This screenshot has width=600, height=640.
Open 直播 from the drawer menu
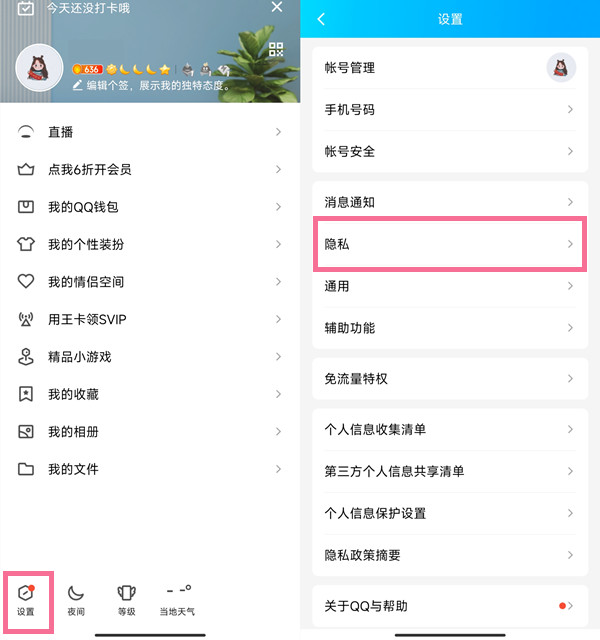point(150,132)
